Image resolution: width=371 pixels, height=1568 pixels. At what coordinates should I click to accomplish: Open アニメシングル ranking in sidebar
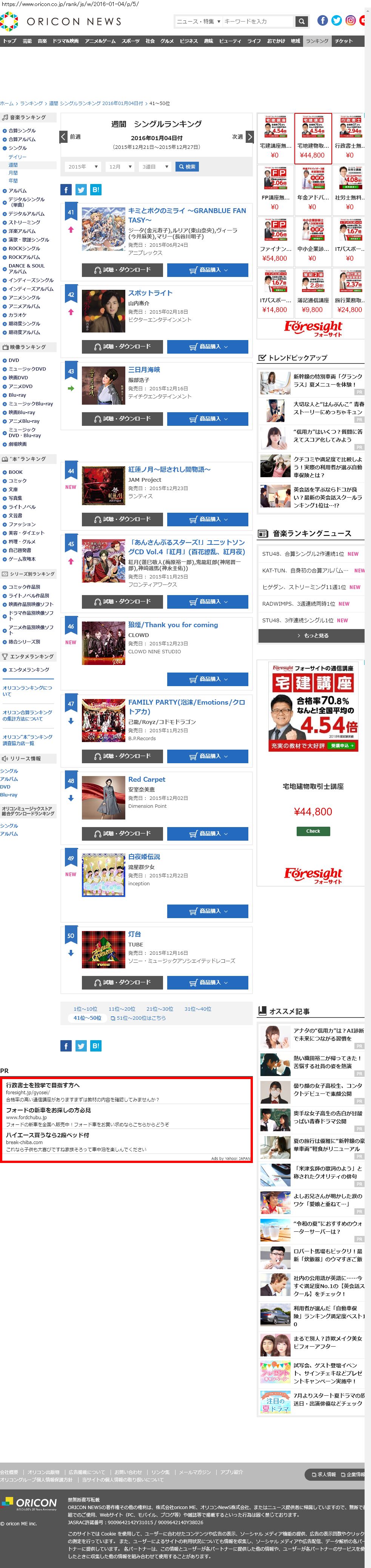click(x=24, y=298)
